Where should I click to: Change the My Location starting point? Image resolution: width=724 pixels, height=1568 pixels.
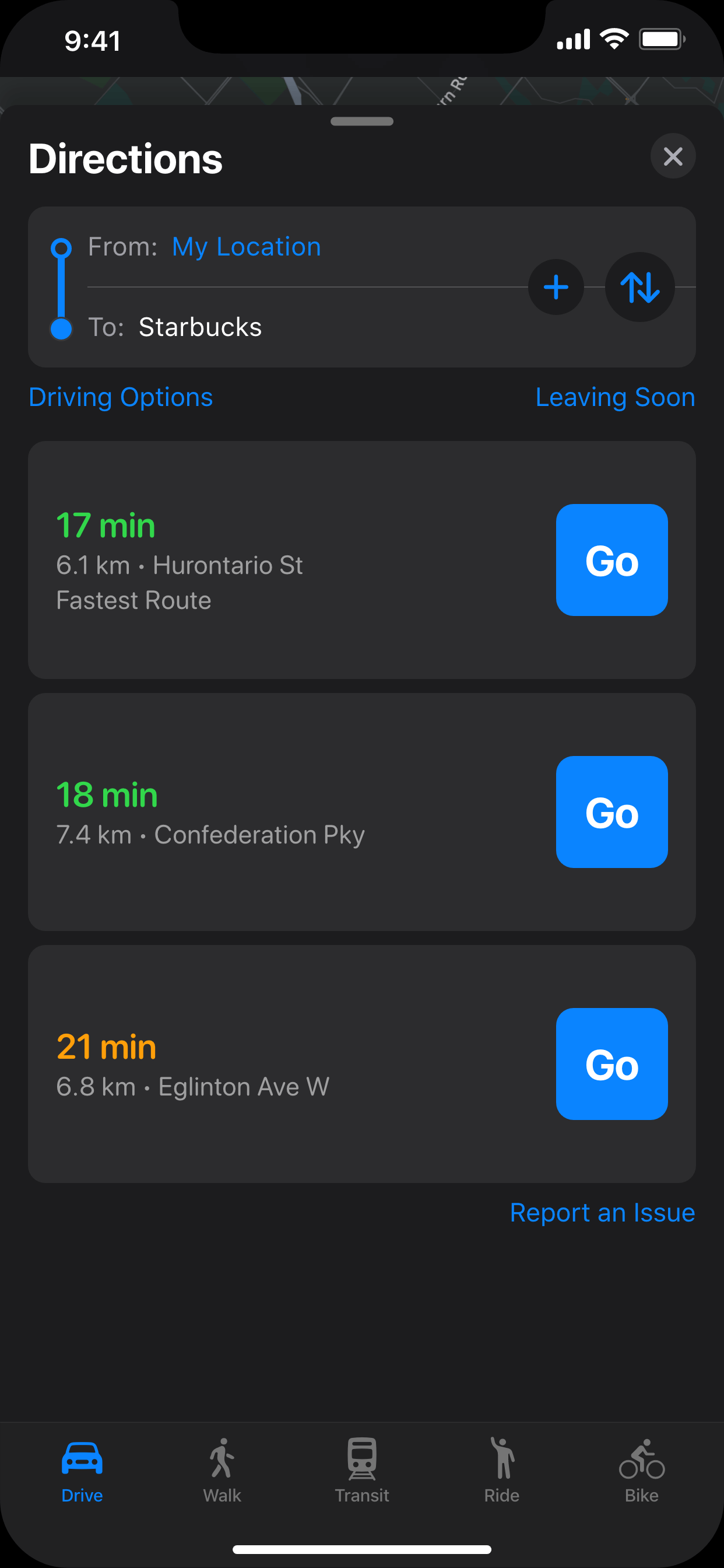click(246, 247)
